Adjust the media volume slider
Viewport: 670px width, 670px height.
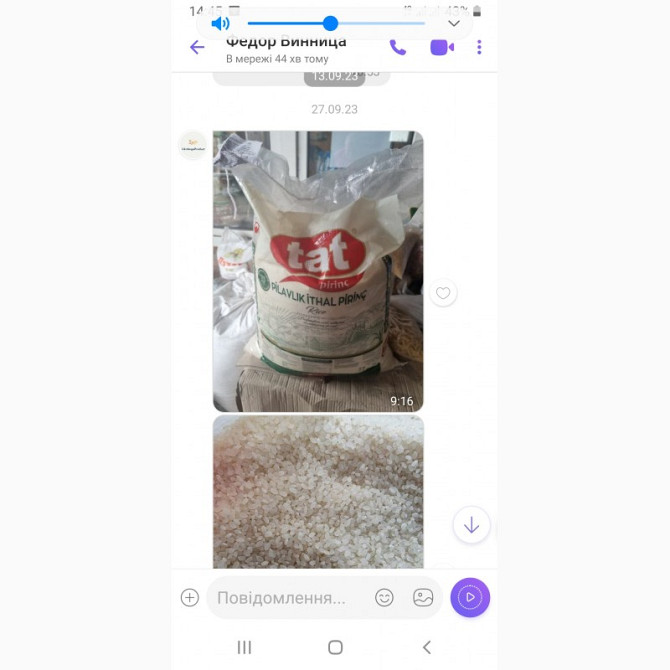330,23
